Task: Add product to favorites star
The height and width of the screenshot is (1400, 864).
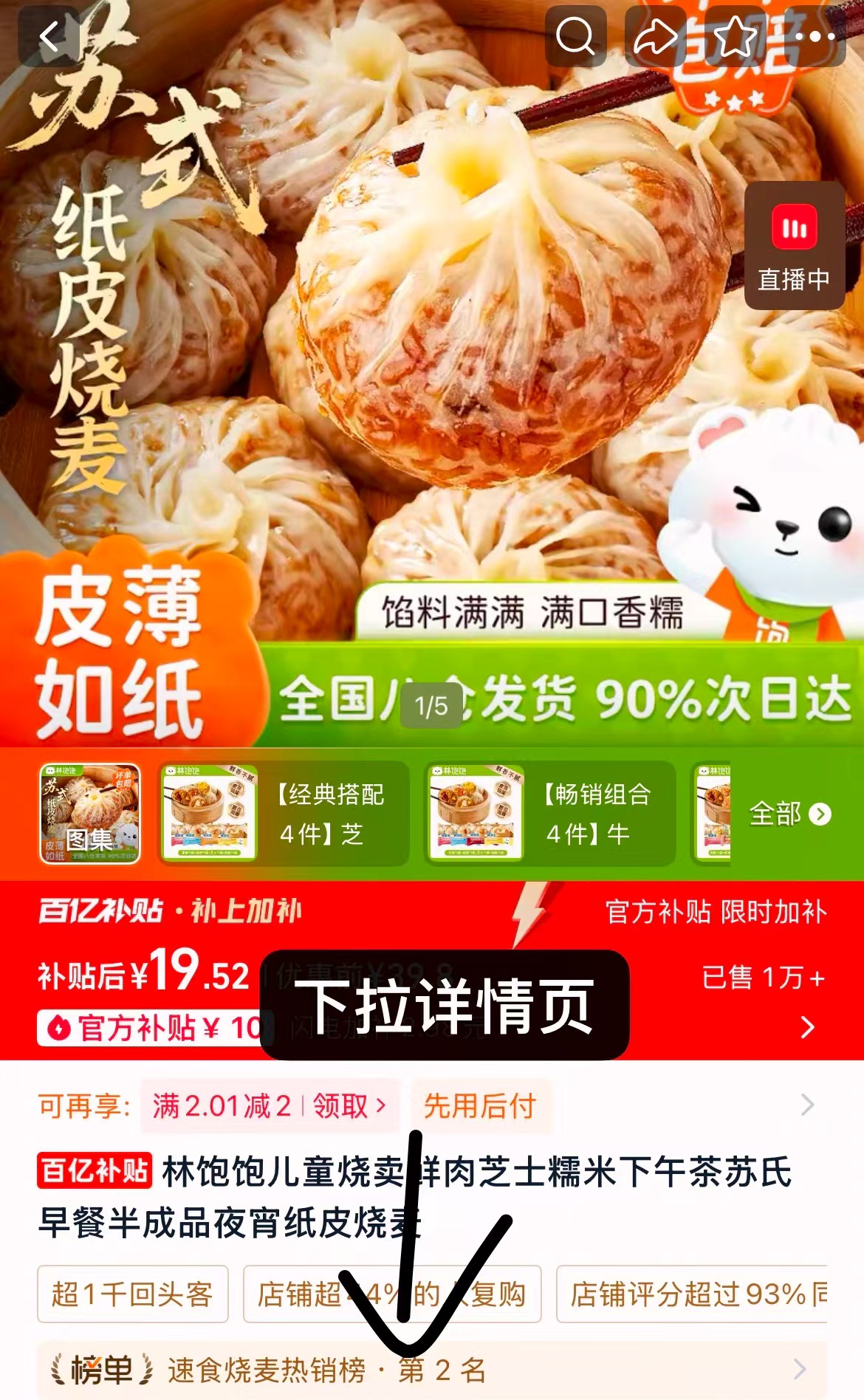Action: tap(735, 36)
